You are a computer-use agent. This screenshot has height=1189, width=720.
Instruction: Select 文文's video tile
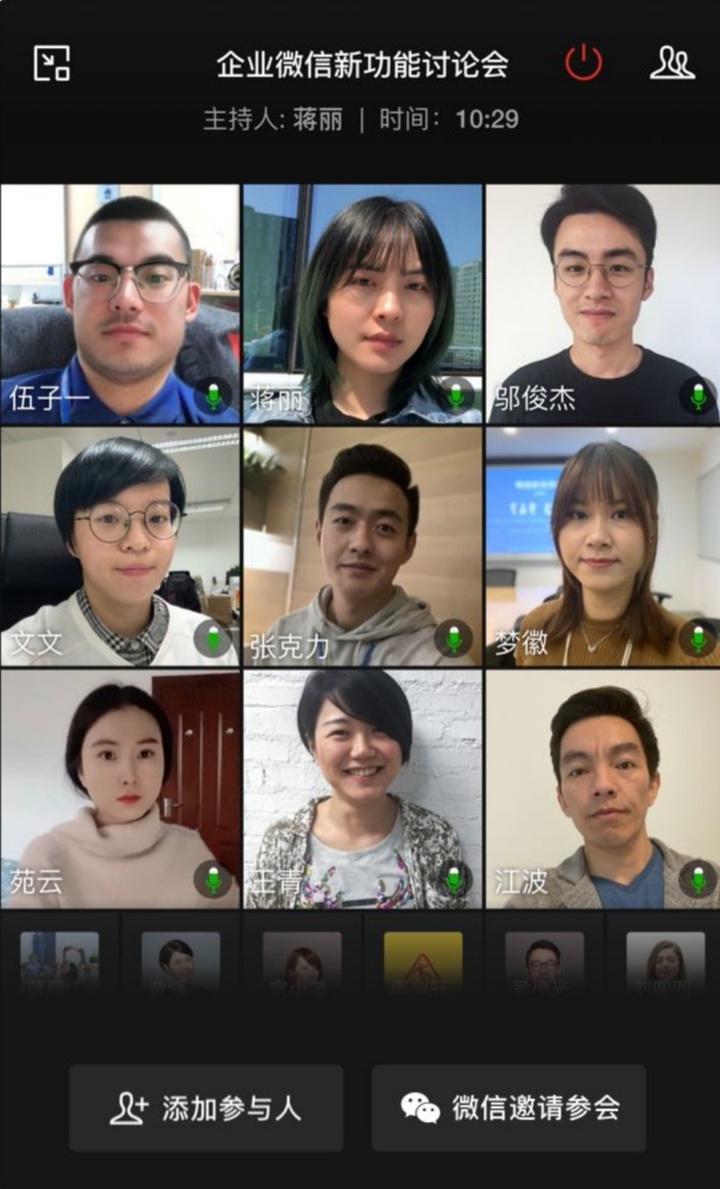pos(120,546)
